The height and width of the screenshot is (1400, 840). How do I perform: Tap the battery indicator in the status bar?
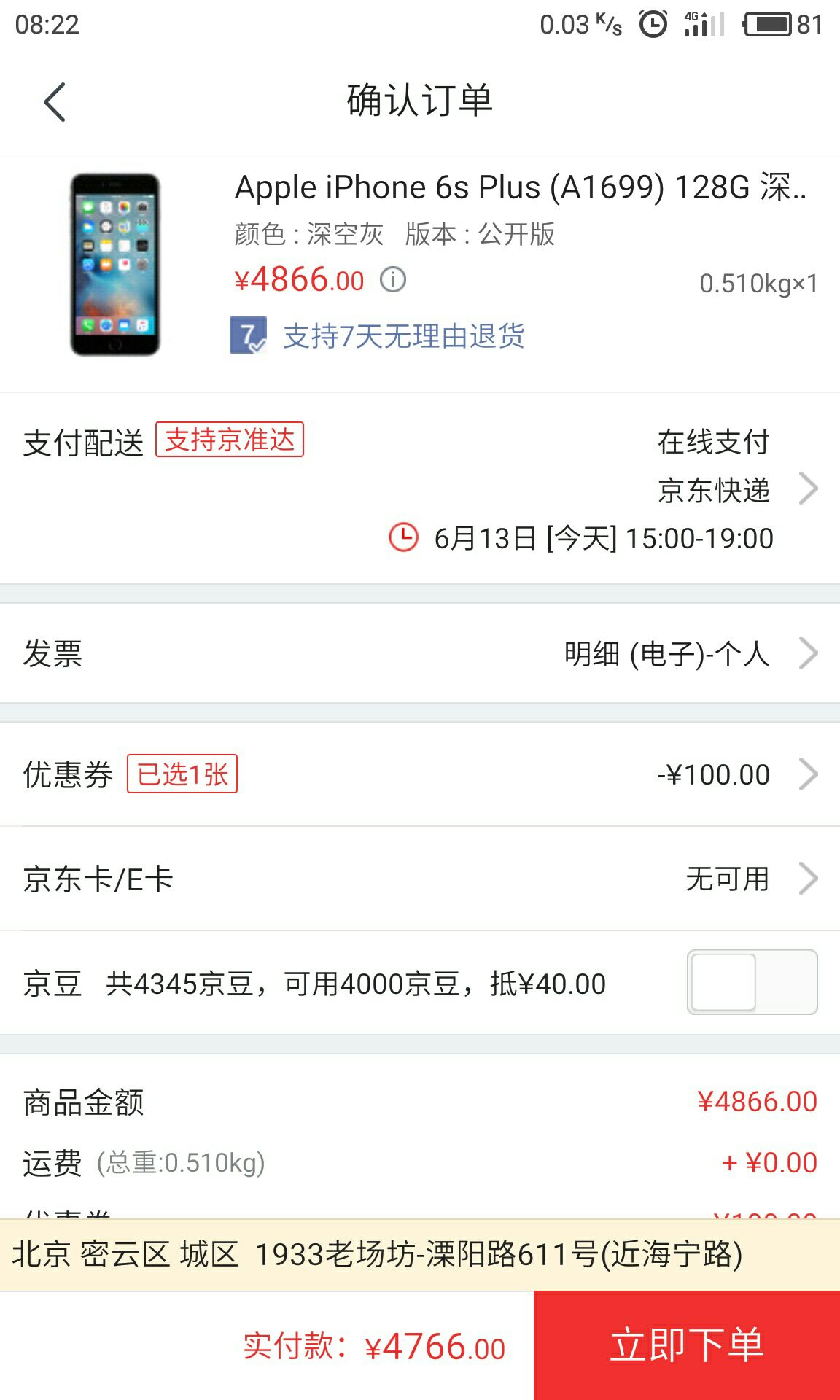(x=771, y=23)
